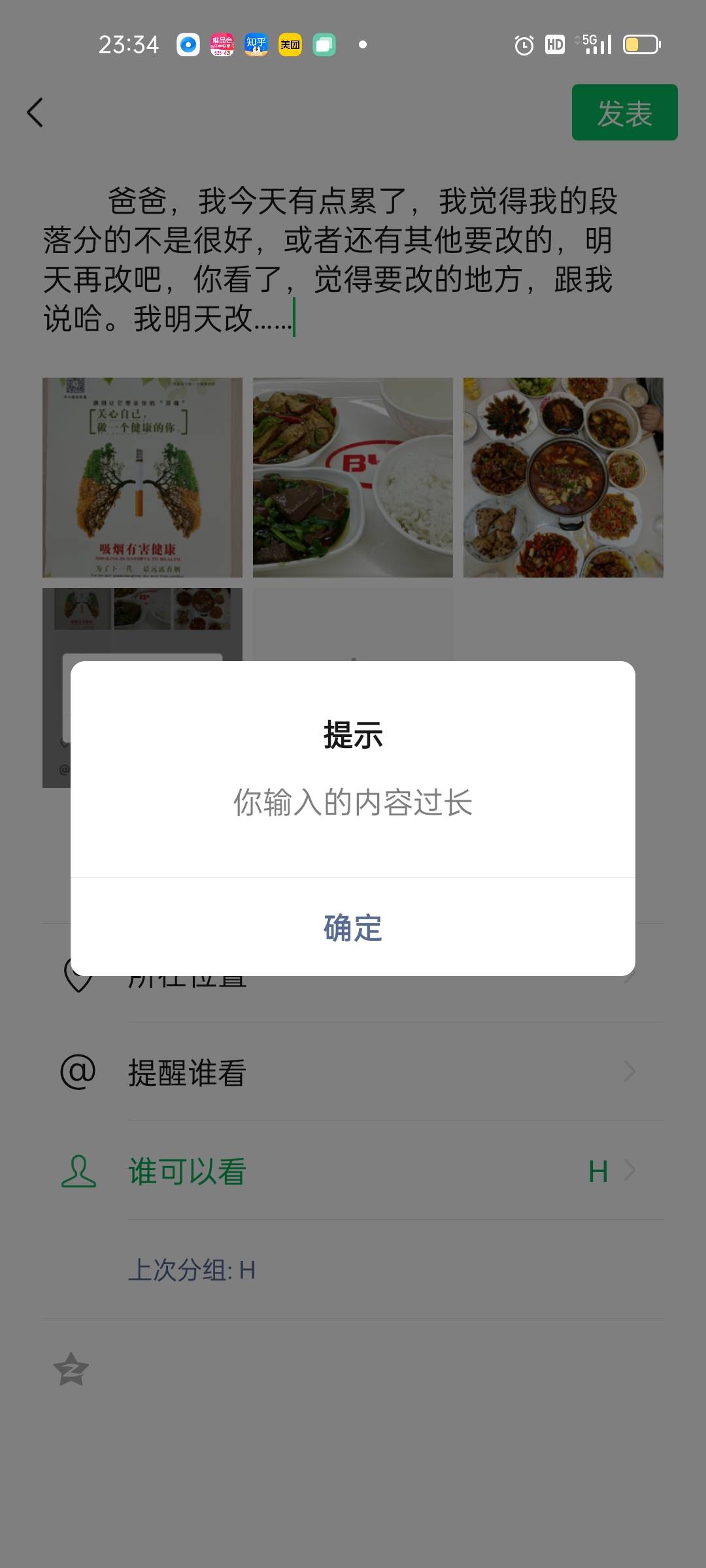This screenshot has width=706, height=1568.
Task: Open the hotpot dinner photo thumbnail
Action: pyautogui.click(x=563, y=477)
